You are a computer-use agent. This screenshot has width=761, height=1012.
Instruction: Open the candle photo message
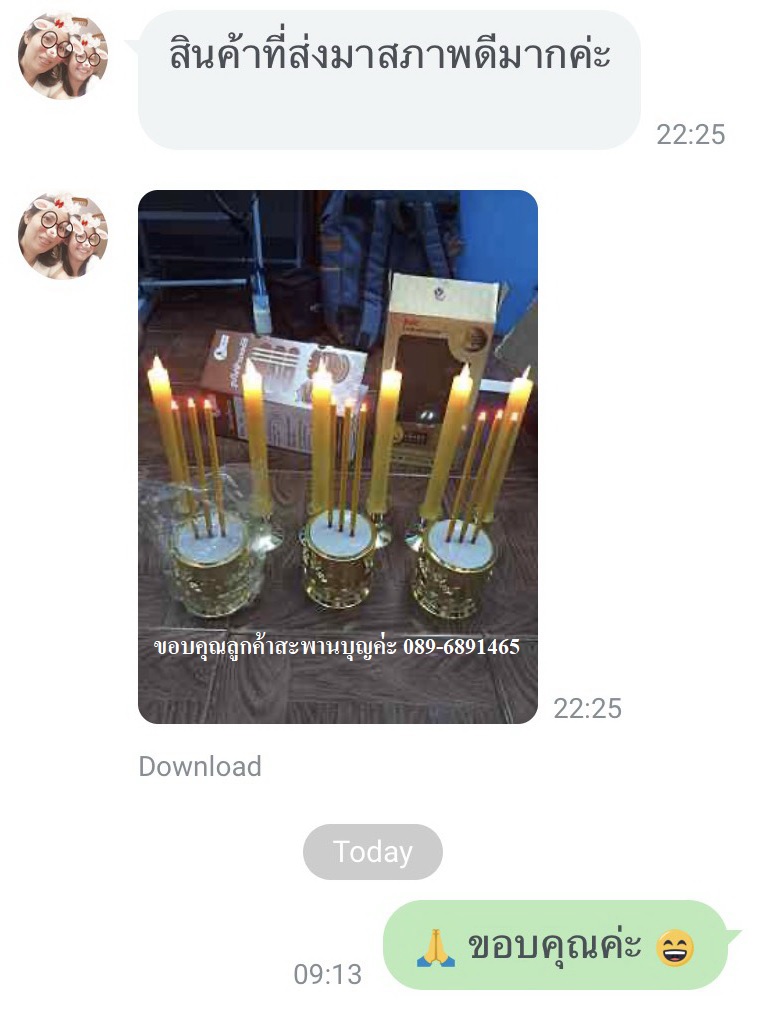pos(337,456)
